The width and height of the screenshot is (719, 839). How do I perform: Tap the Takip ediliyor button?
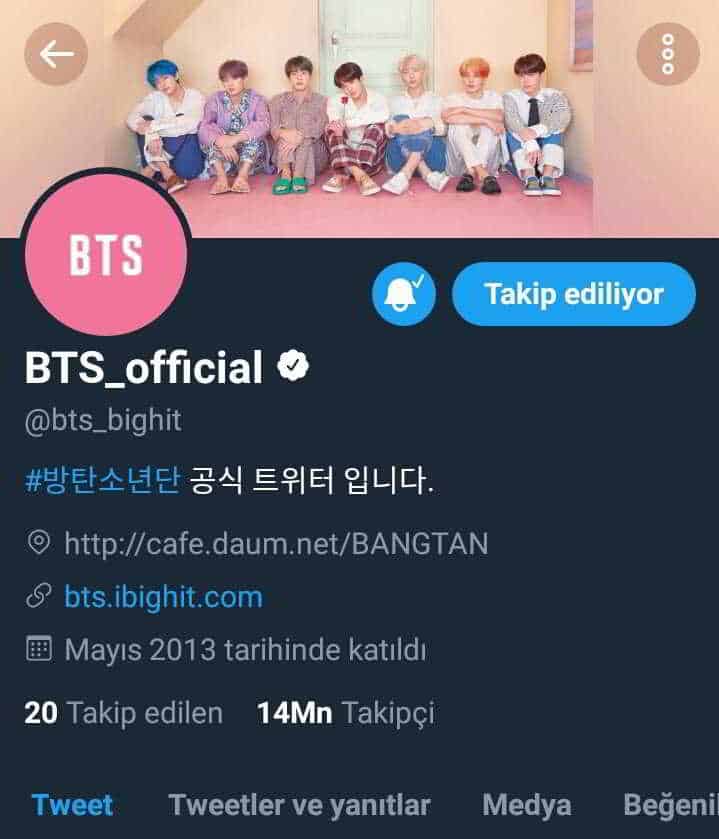573,294
